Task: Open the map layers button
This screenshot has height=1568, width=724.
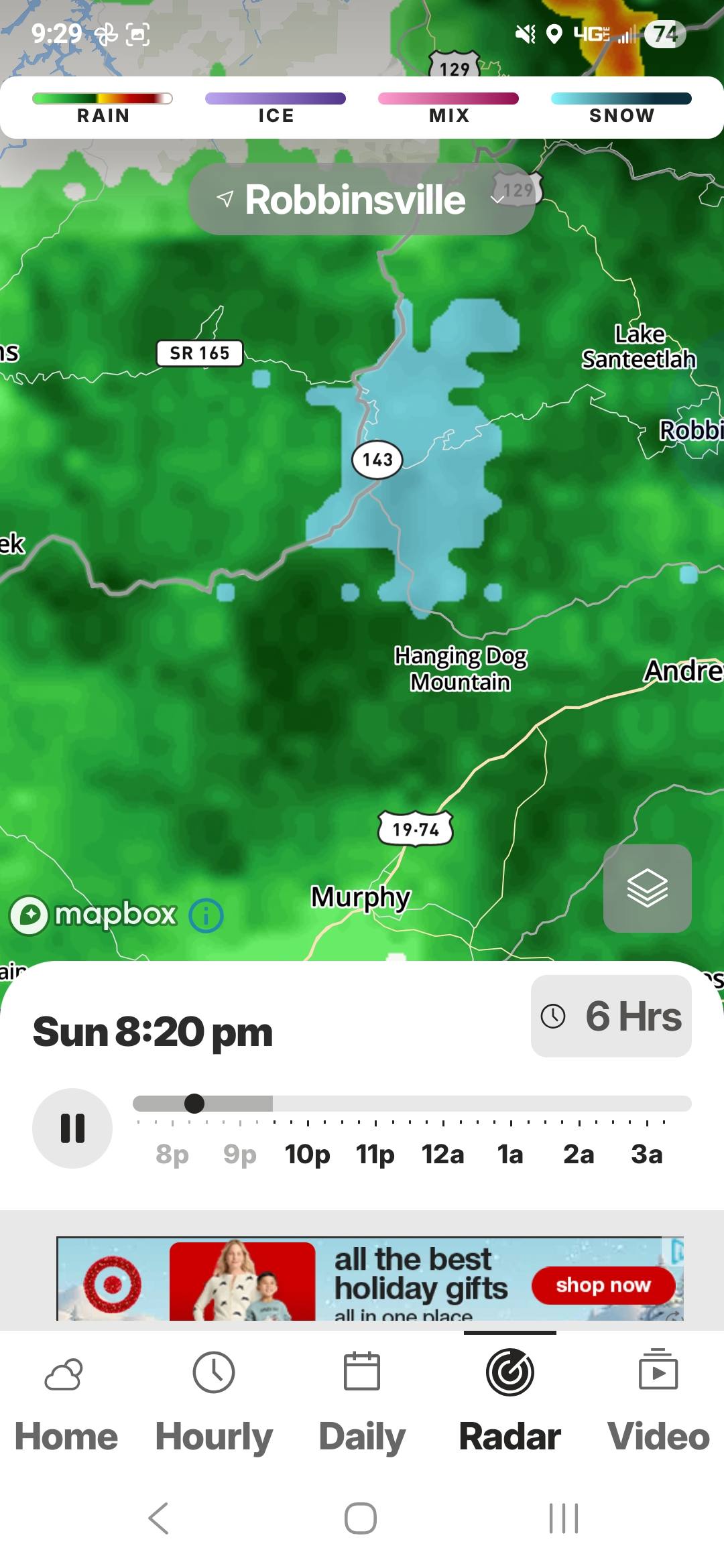Action: pos(647,888)
